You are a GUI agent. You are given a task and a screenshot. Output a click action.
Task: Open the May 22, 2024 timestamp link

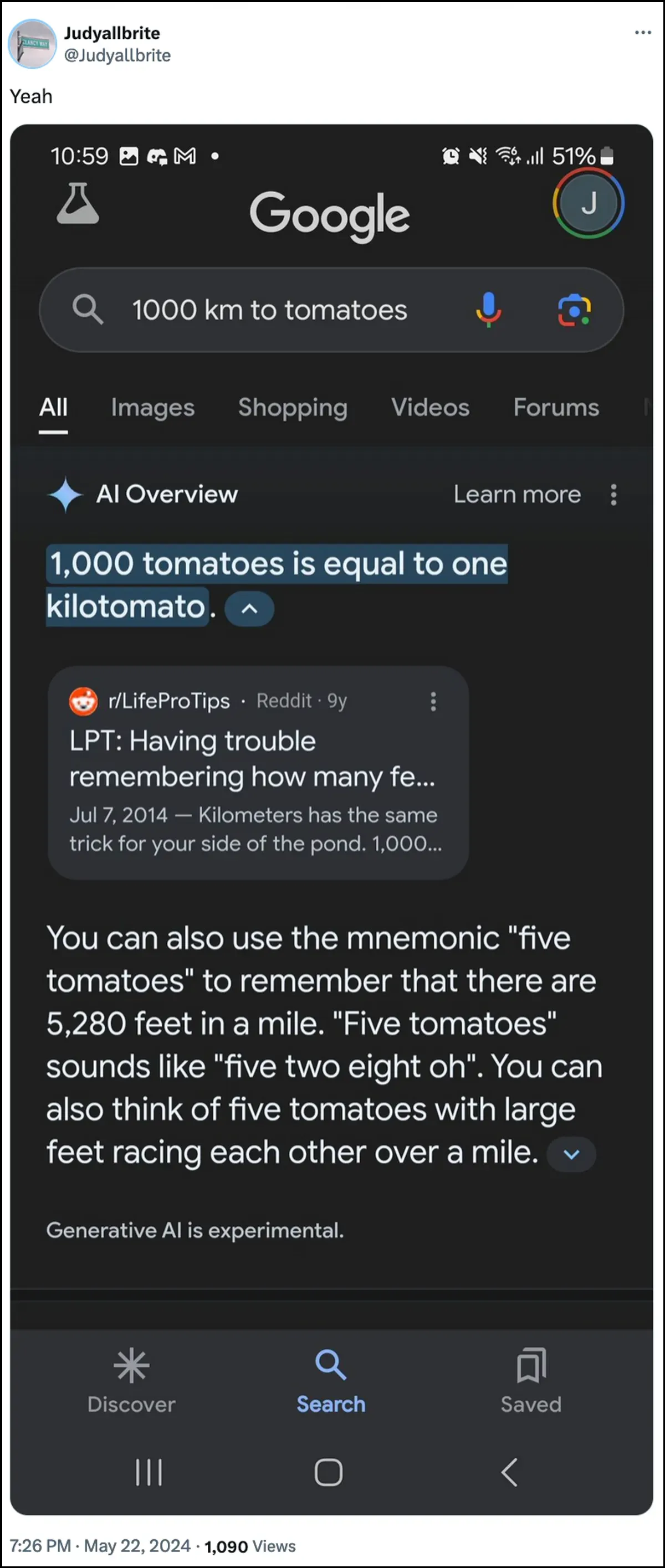point(100,1545)
